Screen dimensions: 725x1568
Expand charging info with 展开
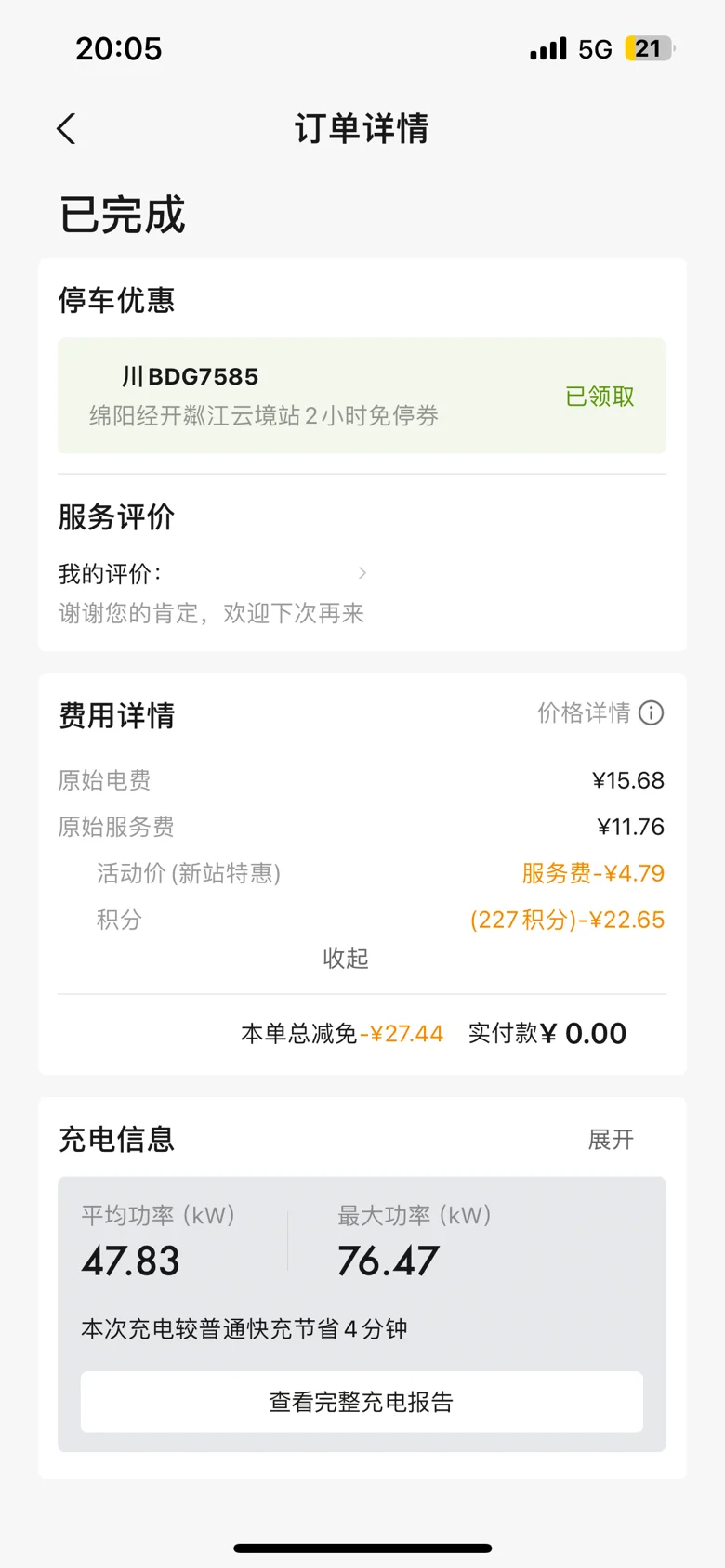[611, 1140]
